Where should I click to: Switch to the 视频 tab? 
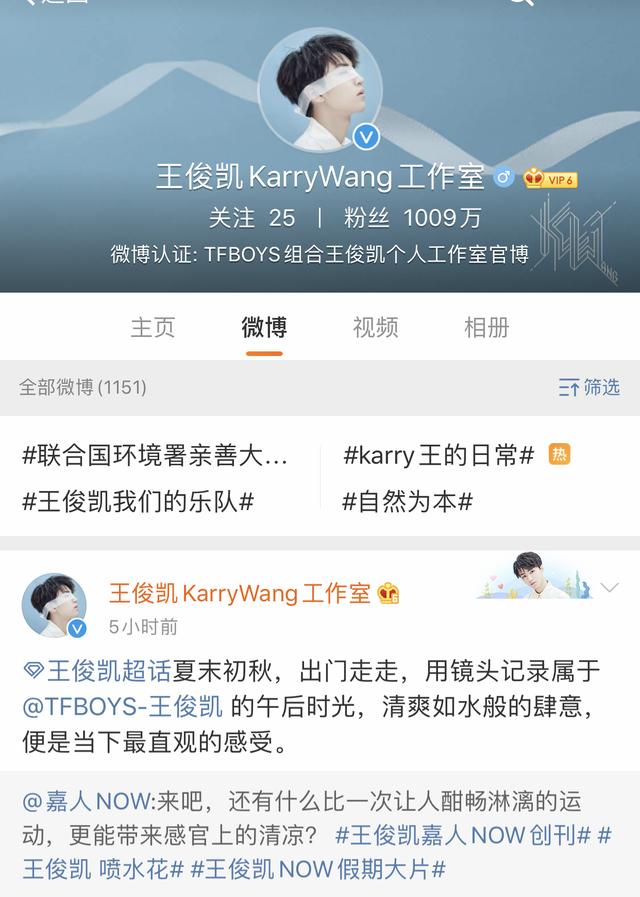(x=375, y=327)
